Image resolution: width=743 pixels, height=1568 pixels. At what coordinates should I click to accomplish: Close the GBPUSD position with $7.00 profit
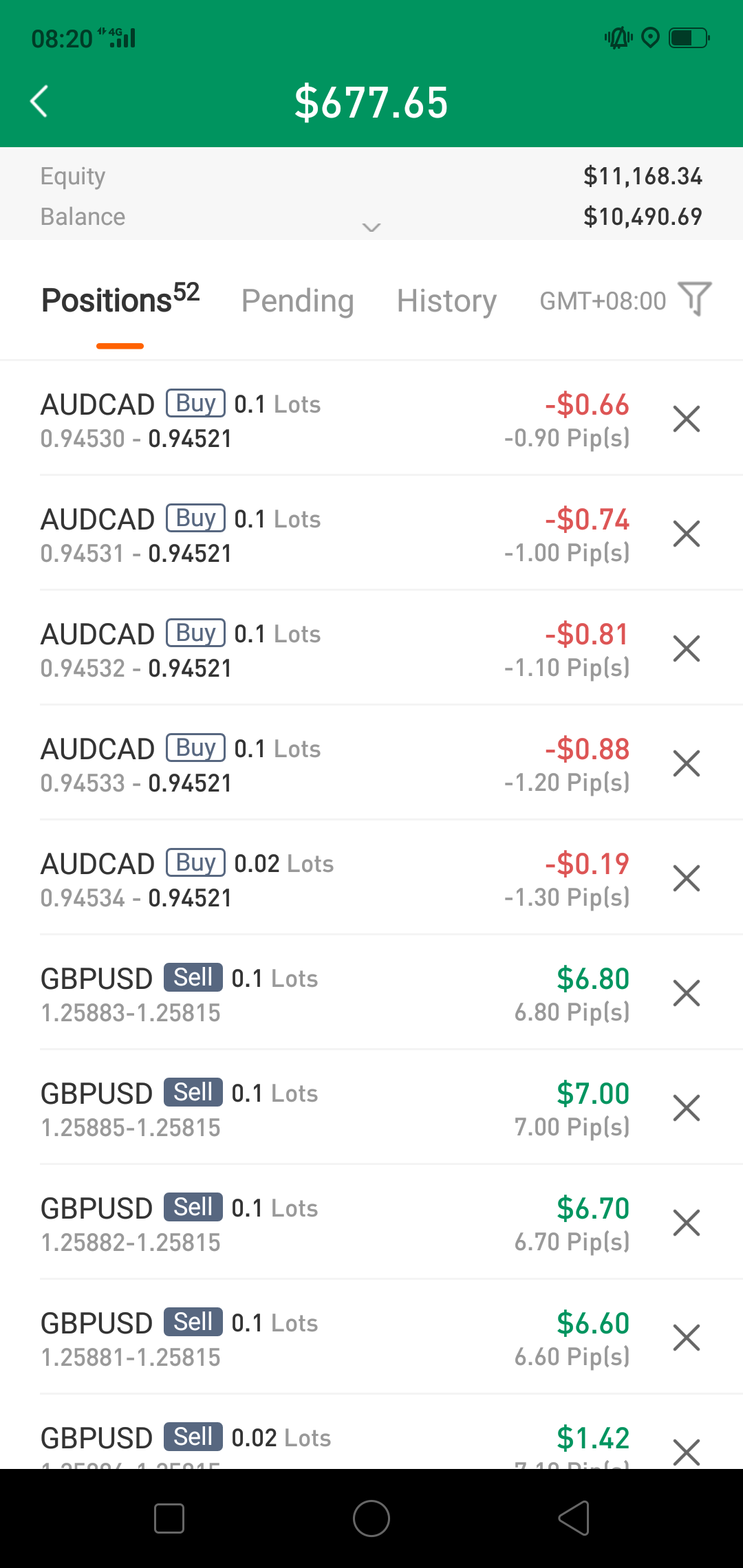(x=687, y=1108)
